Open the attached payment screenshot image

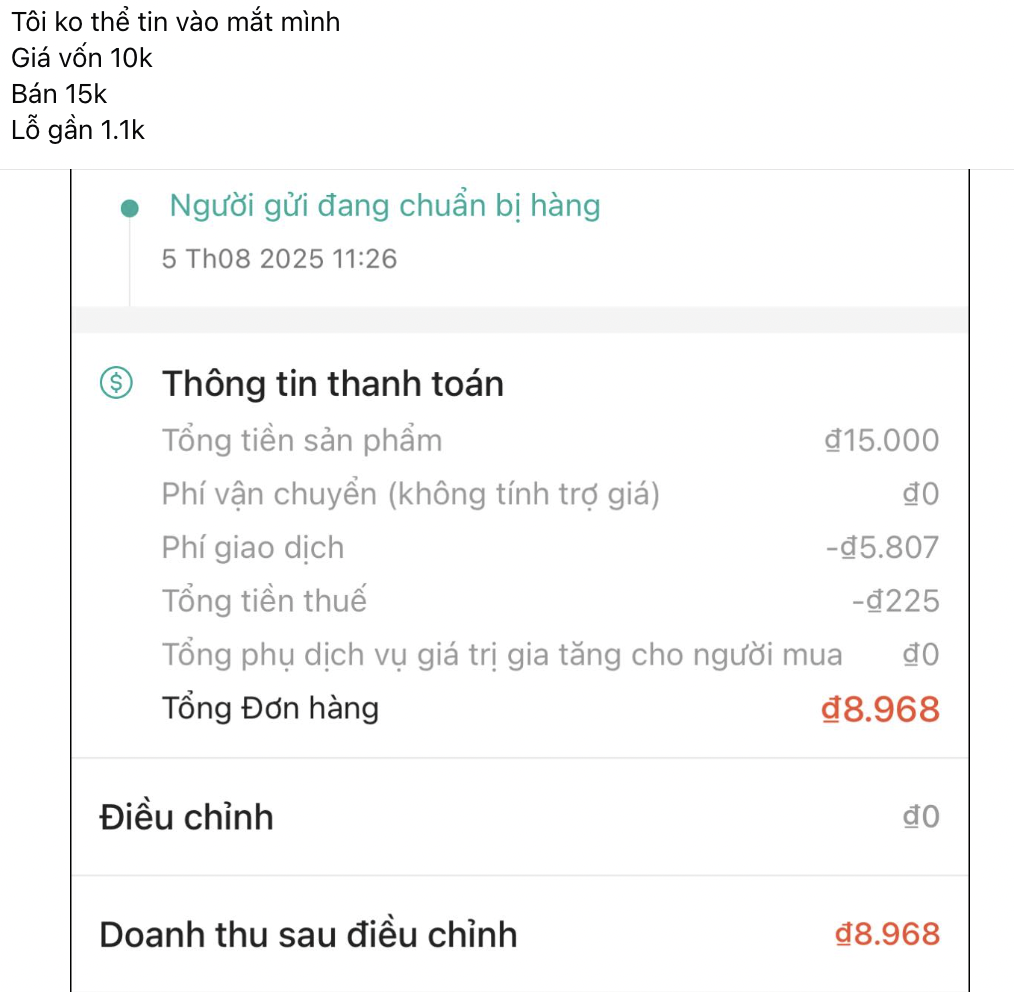coord(520,580)
